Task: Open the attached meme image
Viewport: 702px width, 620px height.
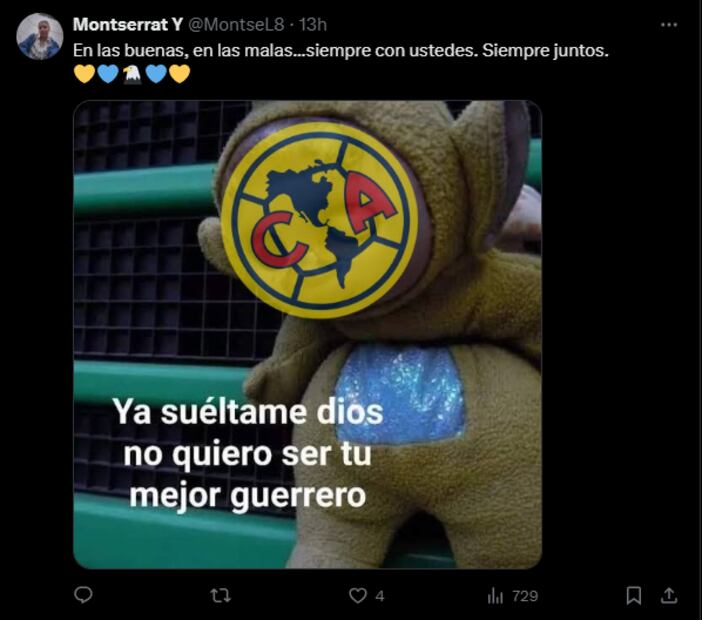Action: point(307,334)
